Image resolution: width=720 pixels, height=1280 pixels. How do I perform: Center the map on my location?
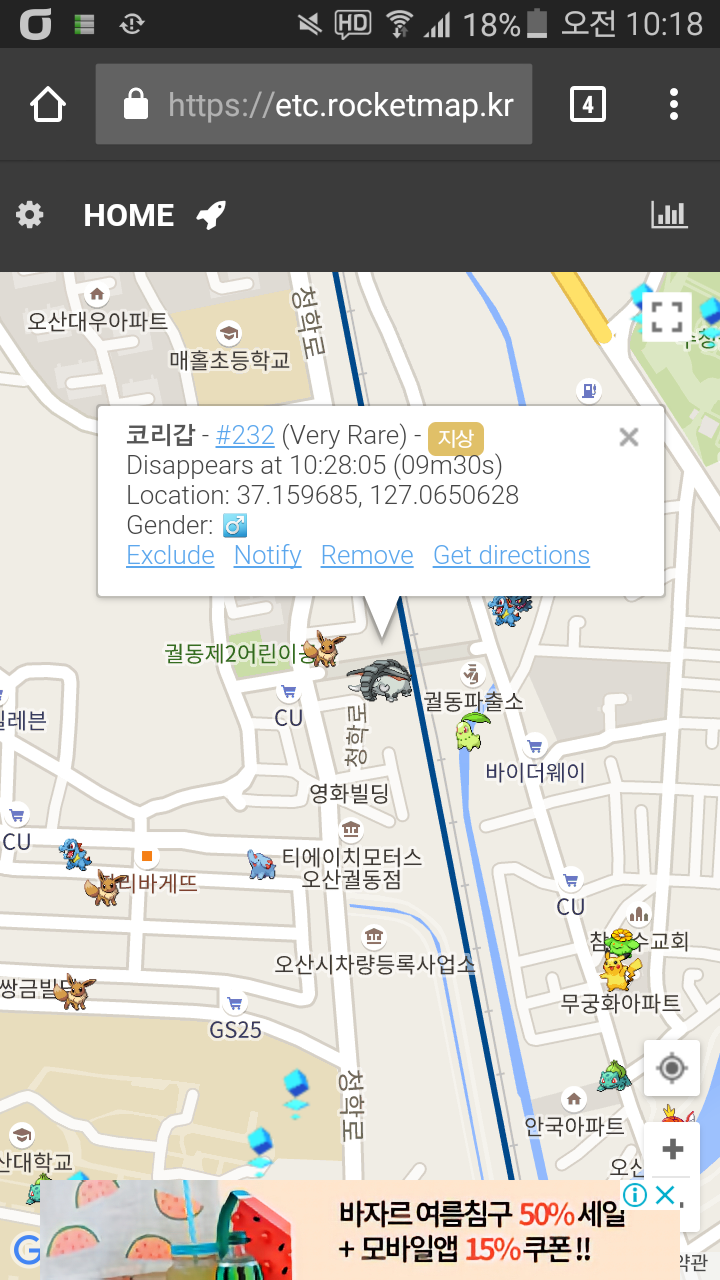[x=672, y=1068]
